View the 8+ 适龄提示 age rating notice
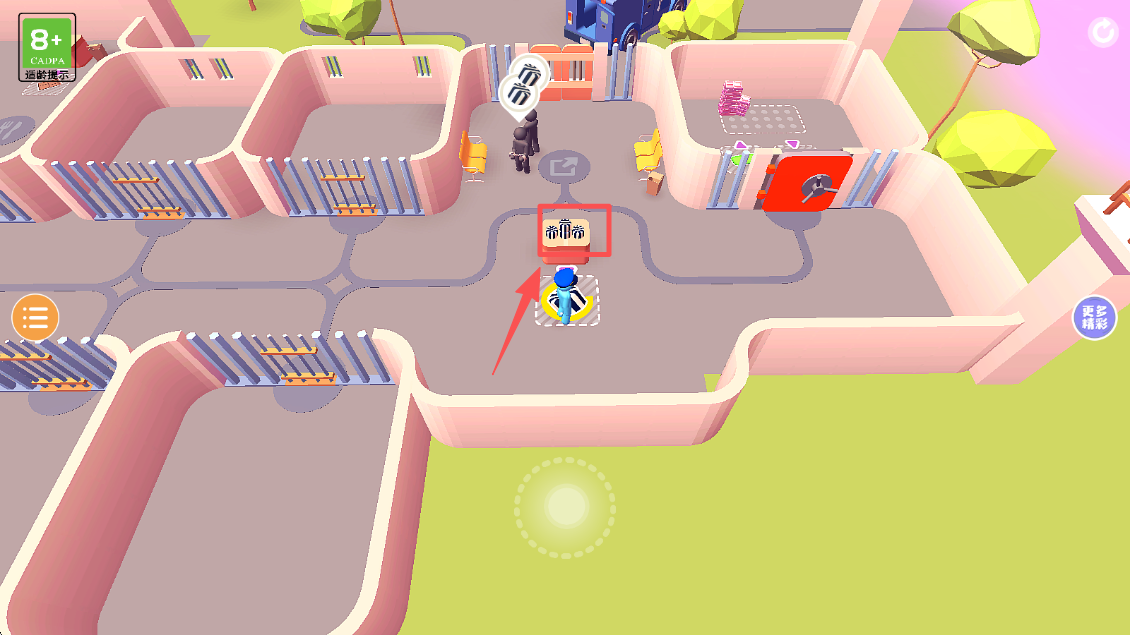Image resolution: width=1130 pixels, height=635 pixels. point(47,48)
